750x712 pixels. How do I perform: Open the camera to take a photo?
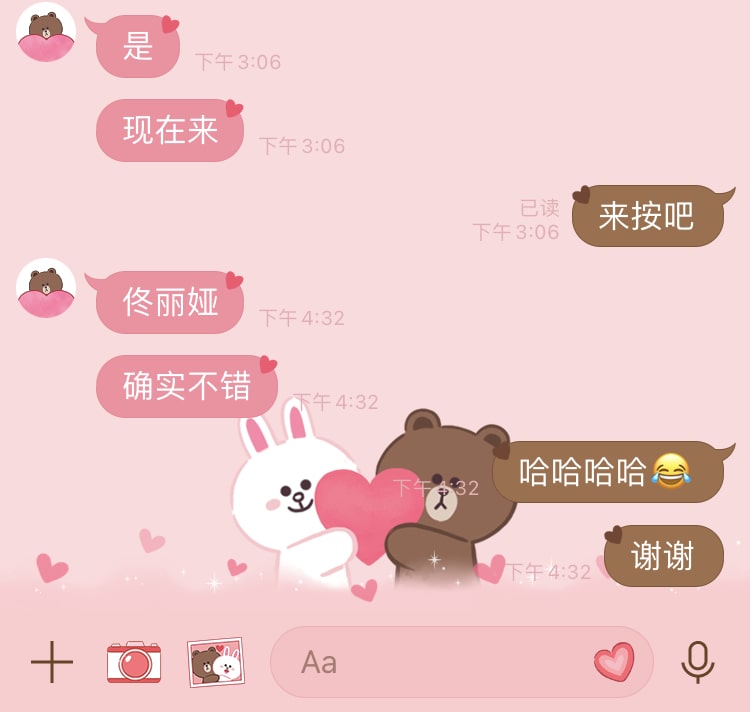[134, 662]
